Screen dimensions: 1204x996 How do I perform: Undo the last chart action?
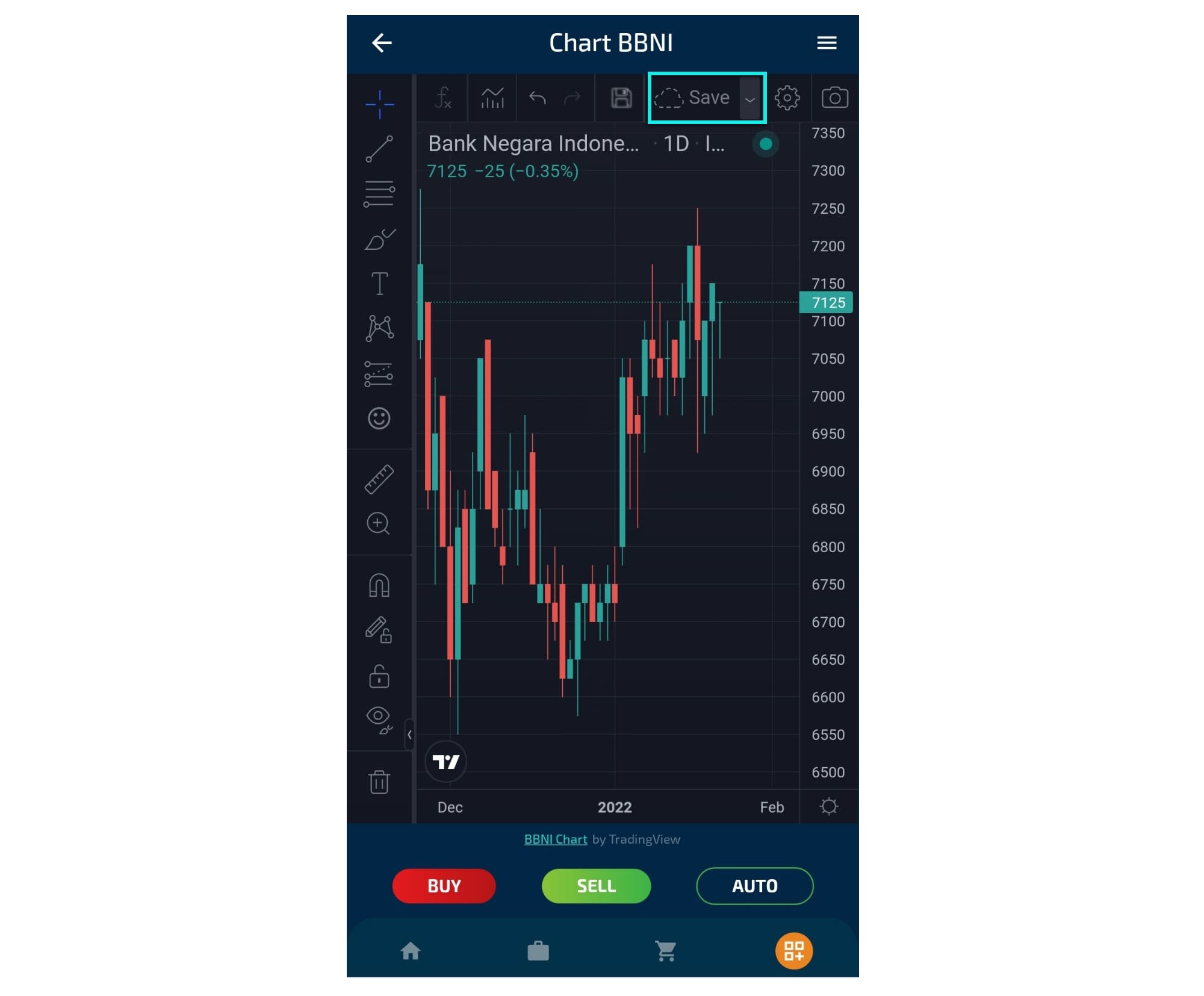pos(537,98)
